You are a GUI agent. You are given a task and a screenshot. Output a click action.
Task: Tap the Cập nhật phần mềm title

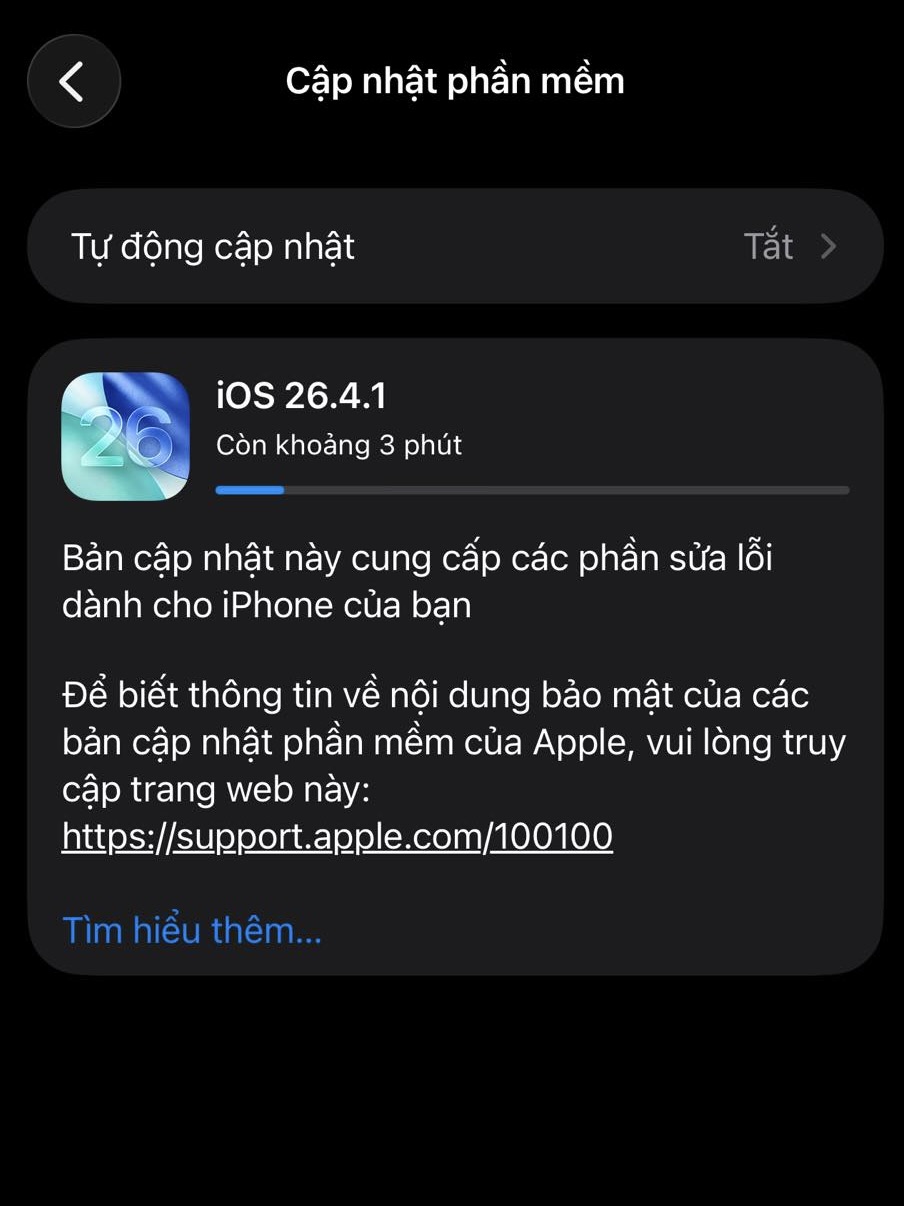[x=455, y=80]
